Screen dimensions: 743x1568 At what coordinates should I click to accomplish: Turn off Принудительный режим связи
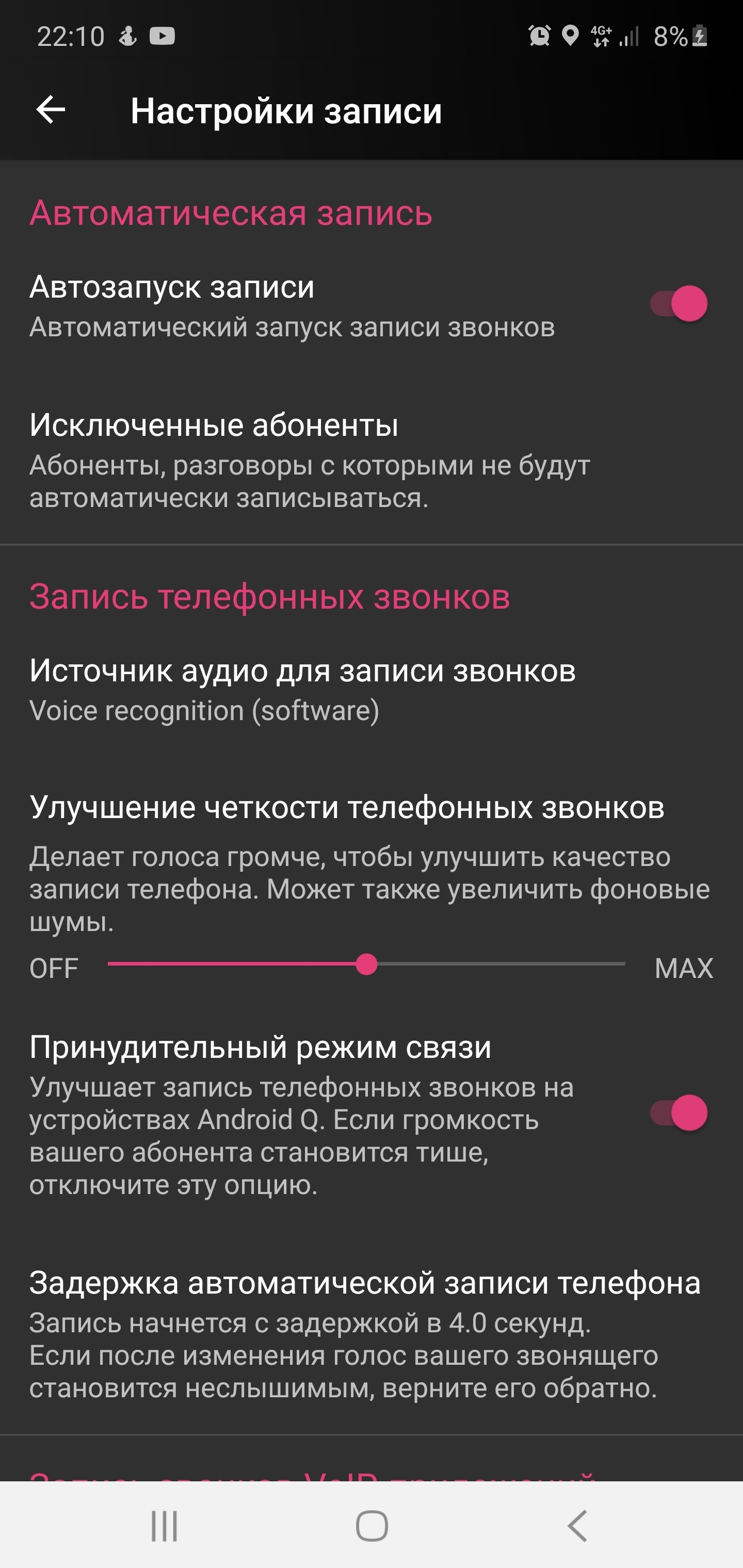coord(678,1113)
